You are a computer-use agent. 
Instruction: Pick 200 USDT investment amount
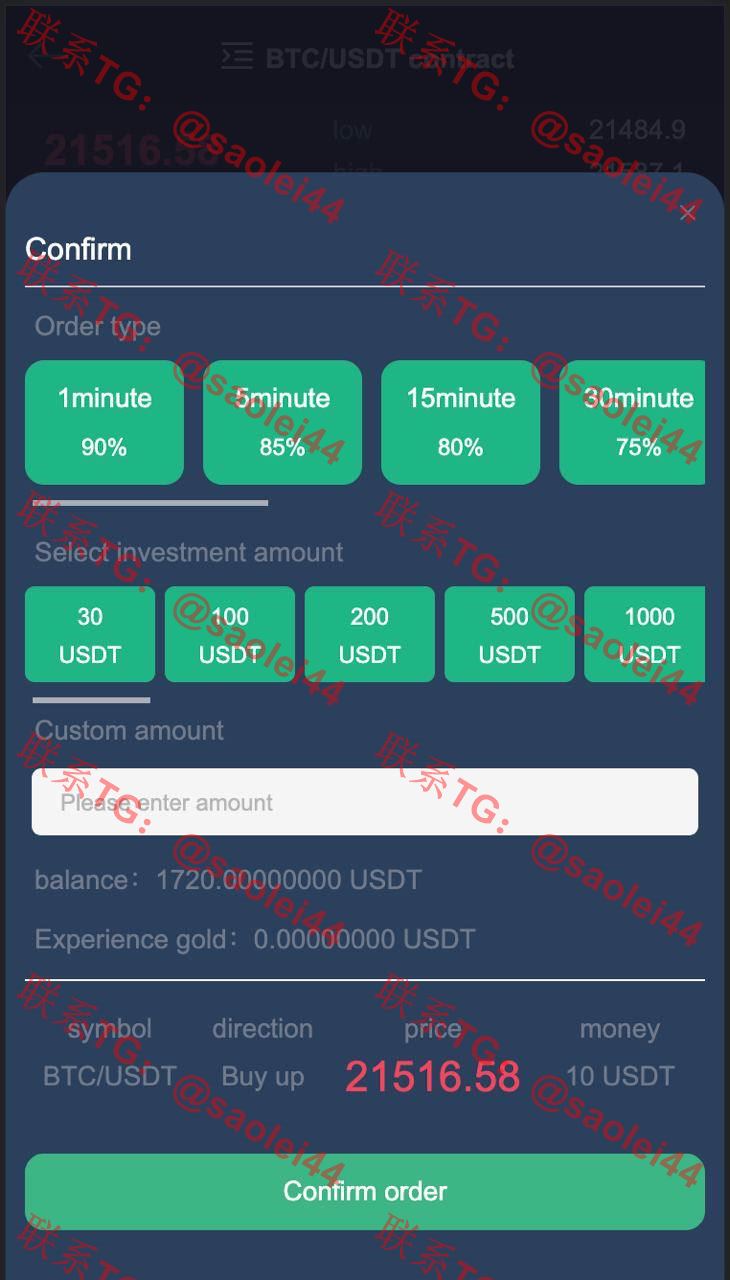click(x=370, y=634)
